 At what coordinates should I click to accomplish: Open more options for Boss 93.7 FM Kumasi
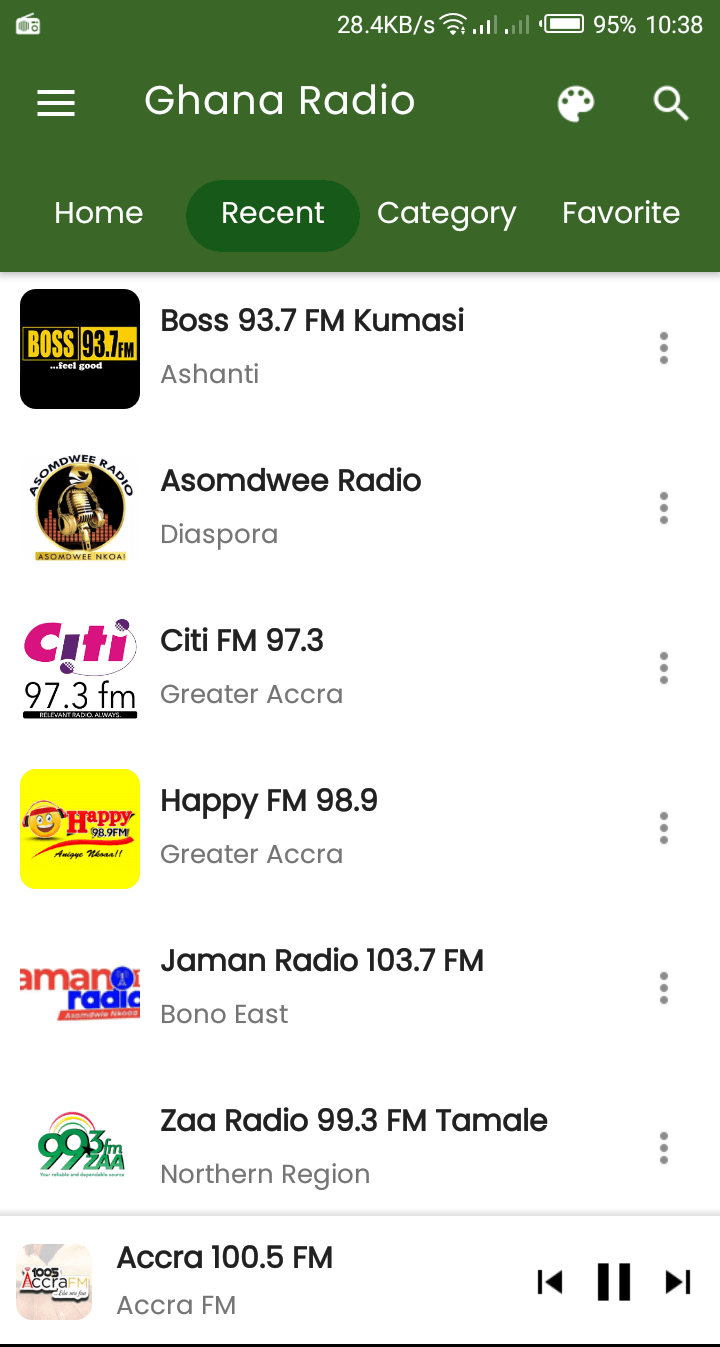(663, 348)
